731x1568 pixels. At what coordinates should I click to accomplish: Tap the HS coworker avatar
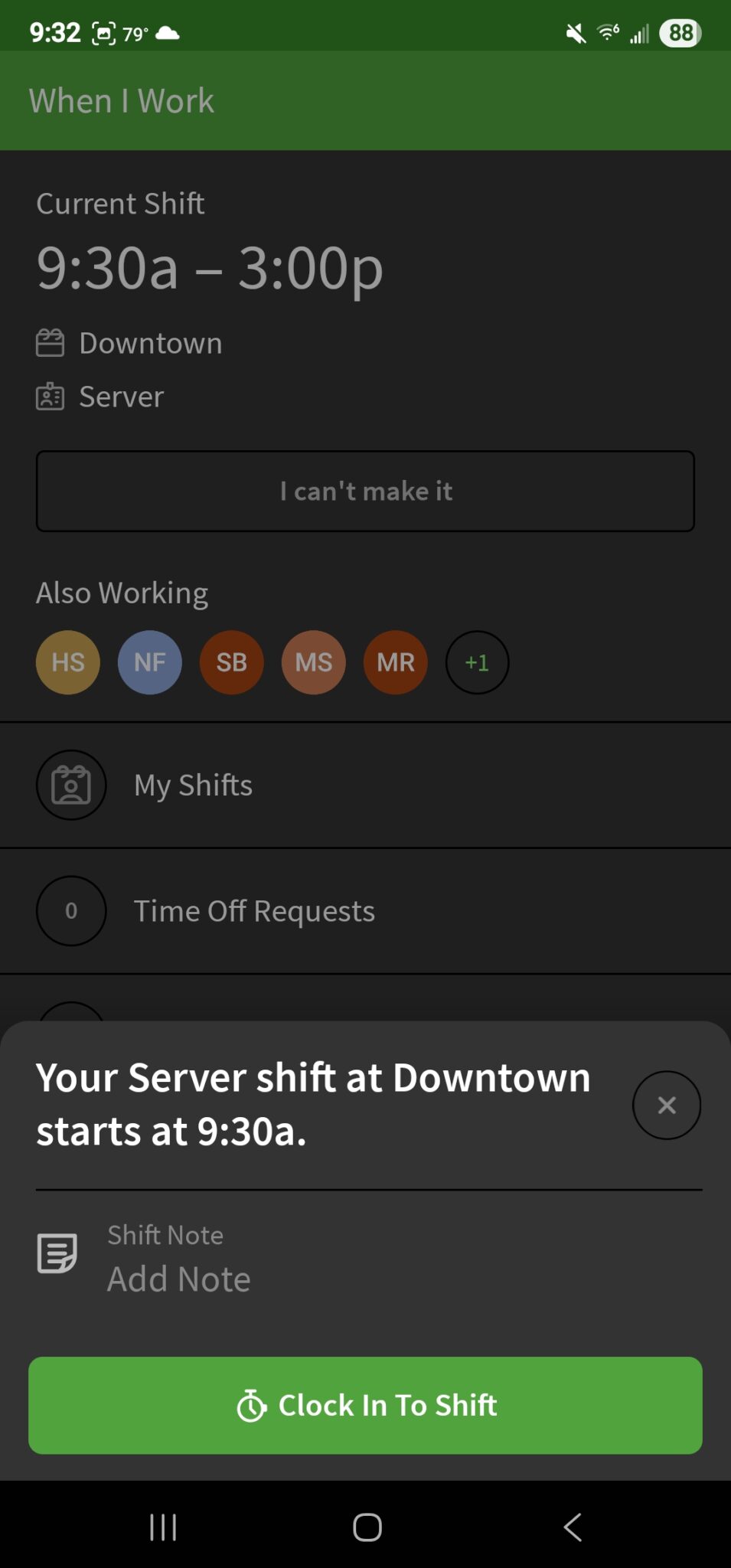[67, 662]
